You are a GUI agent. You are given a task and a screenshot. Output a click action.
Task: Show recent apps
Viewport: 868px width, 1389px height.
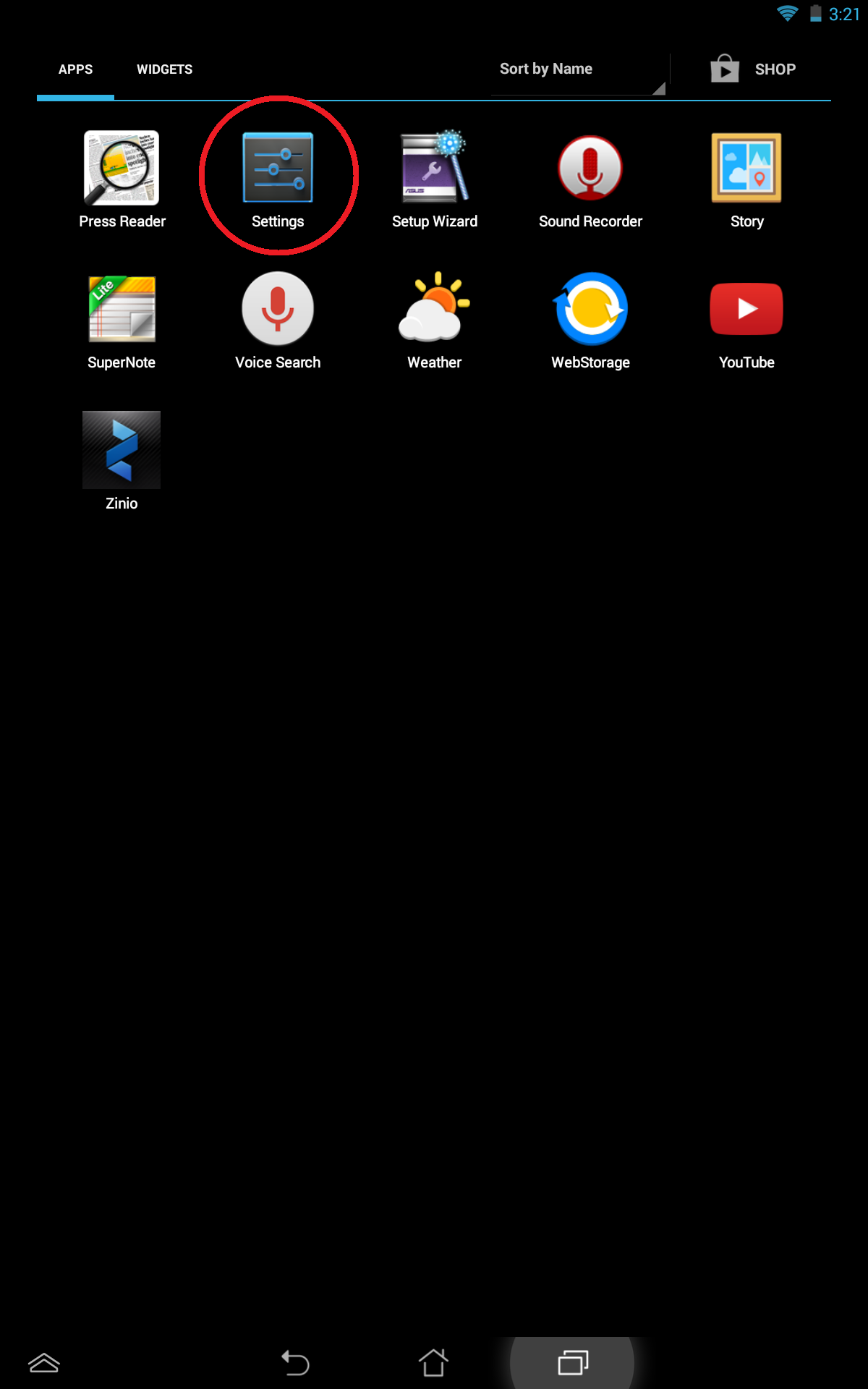coord(573,1363)
